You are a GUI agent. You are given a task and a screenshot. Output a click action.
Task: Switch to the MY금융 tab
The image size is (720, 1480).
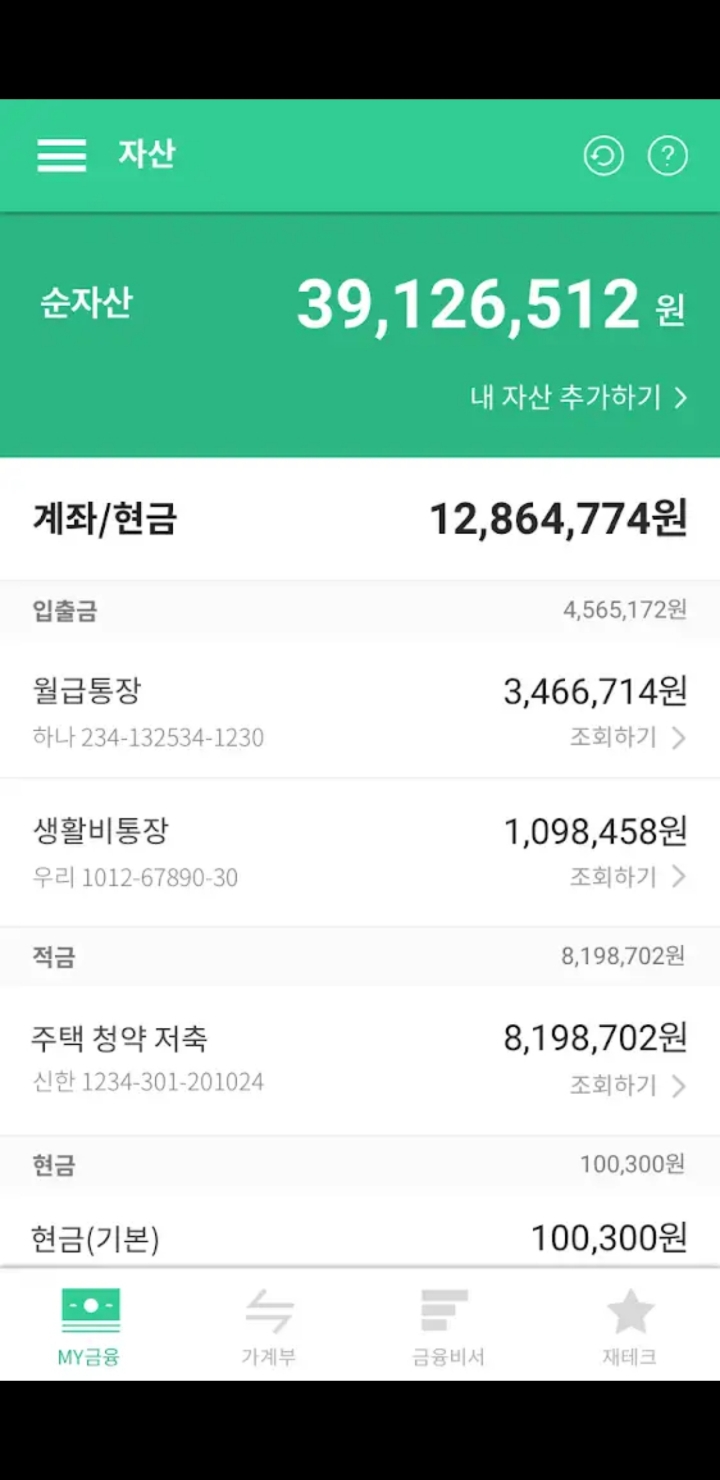pos(90,1326)
